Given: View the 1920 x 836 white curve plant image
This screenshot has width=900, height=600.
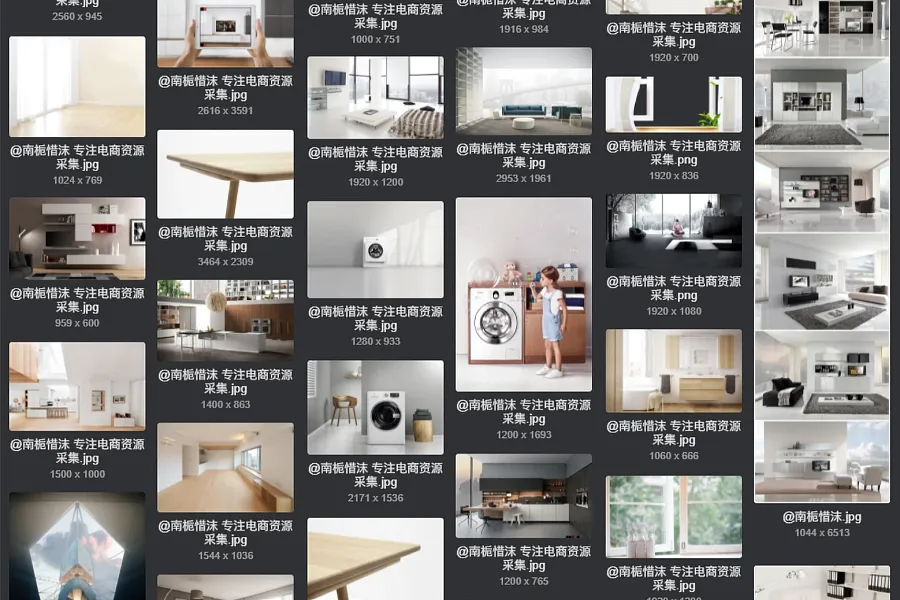Looking at the screenshot, I should tap(674, 104).
